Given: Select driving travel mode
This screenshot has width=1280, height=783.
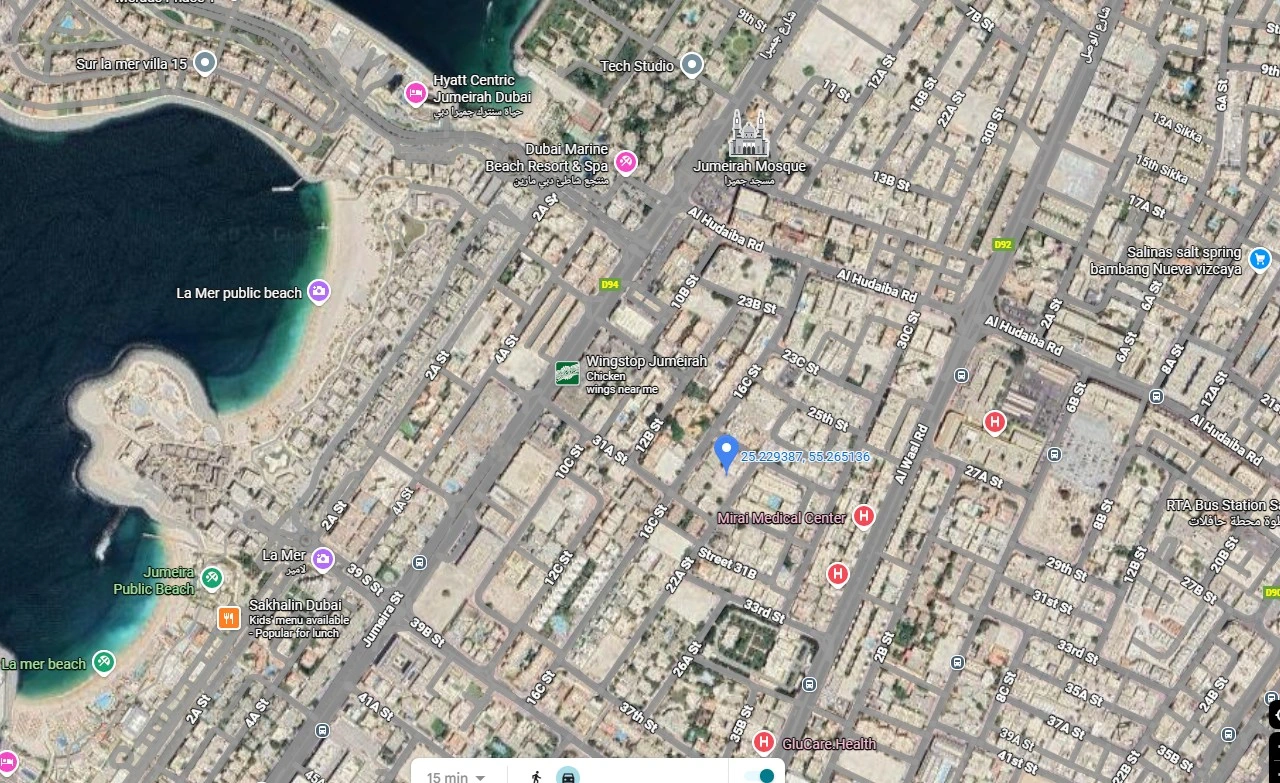Looking at the screenshot, I should [x=568, y=776].
